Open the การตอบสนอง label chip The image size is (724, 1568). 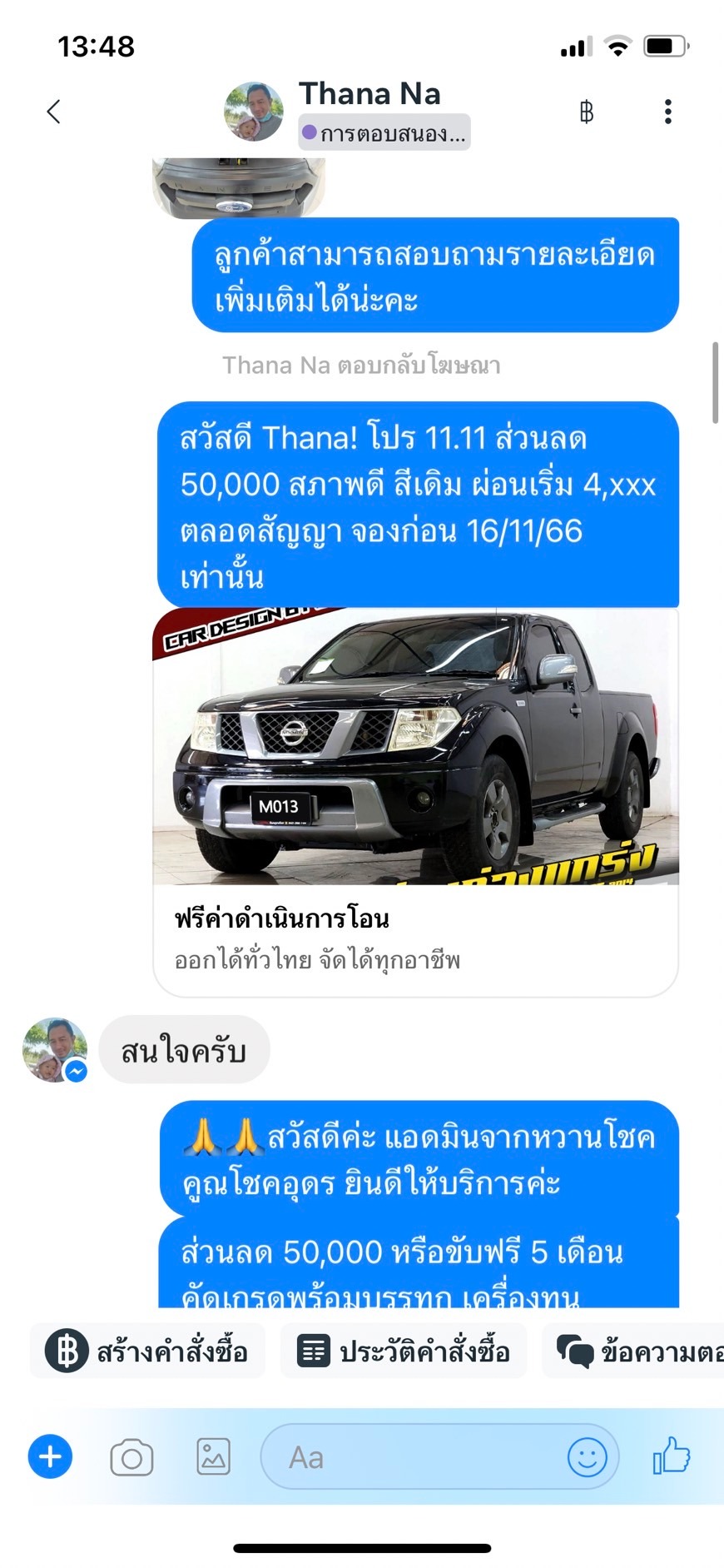[x=384, y=132]
